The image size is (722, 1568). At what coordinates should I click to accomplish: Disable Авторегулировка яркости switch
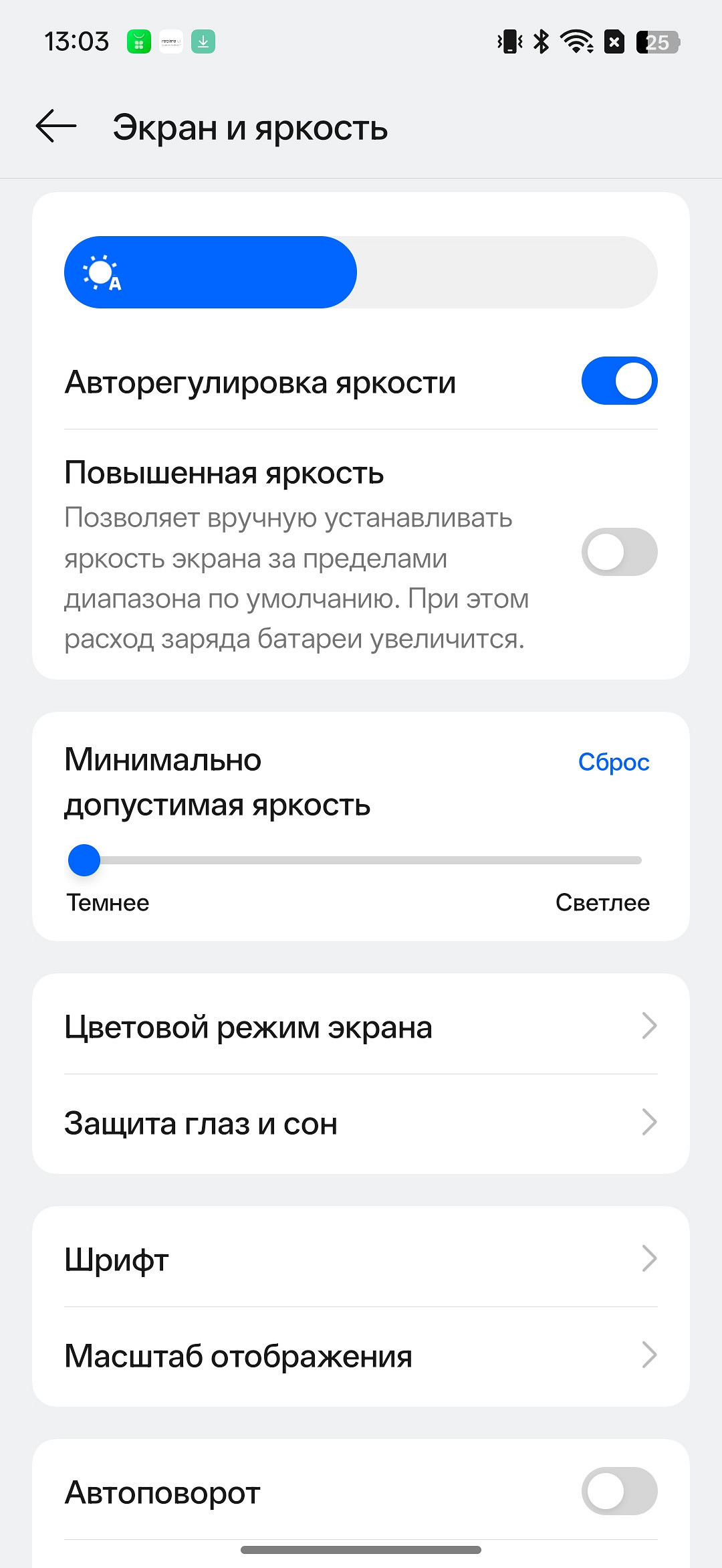(619, 381)
